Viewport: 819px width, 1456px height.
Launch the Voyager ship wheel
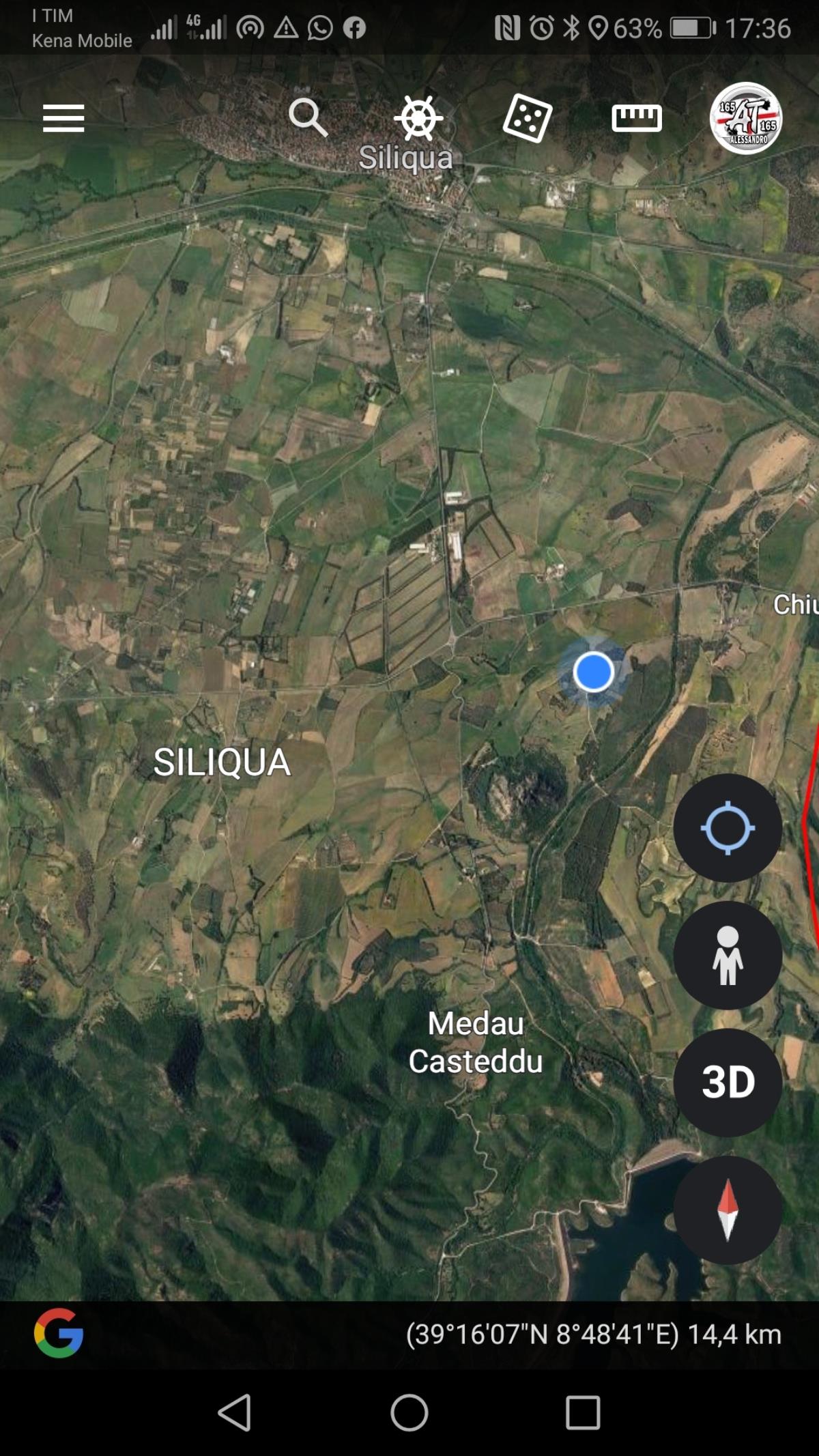[418, 117]
